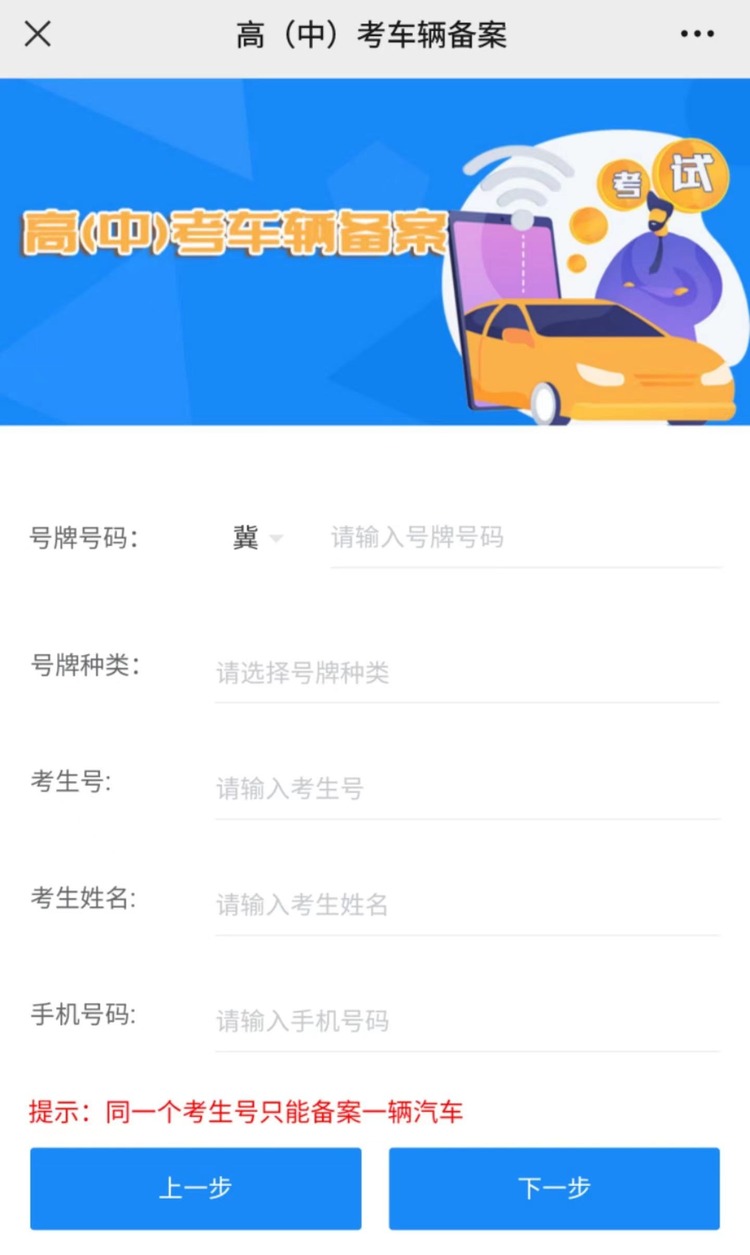Open the 请选择号牌种类 picker
Image resolution: width=750 pixels, height=1255 pixels.
pyautogui.click(x=466, y=673)
